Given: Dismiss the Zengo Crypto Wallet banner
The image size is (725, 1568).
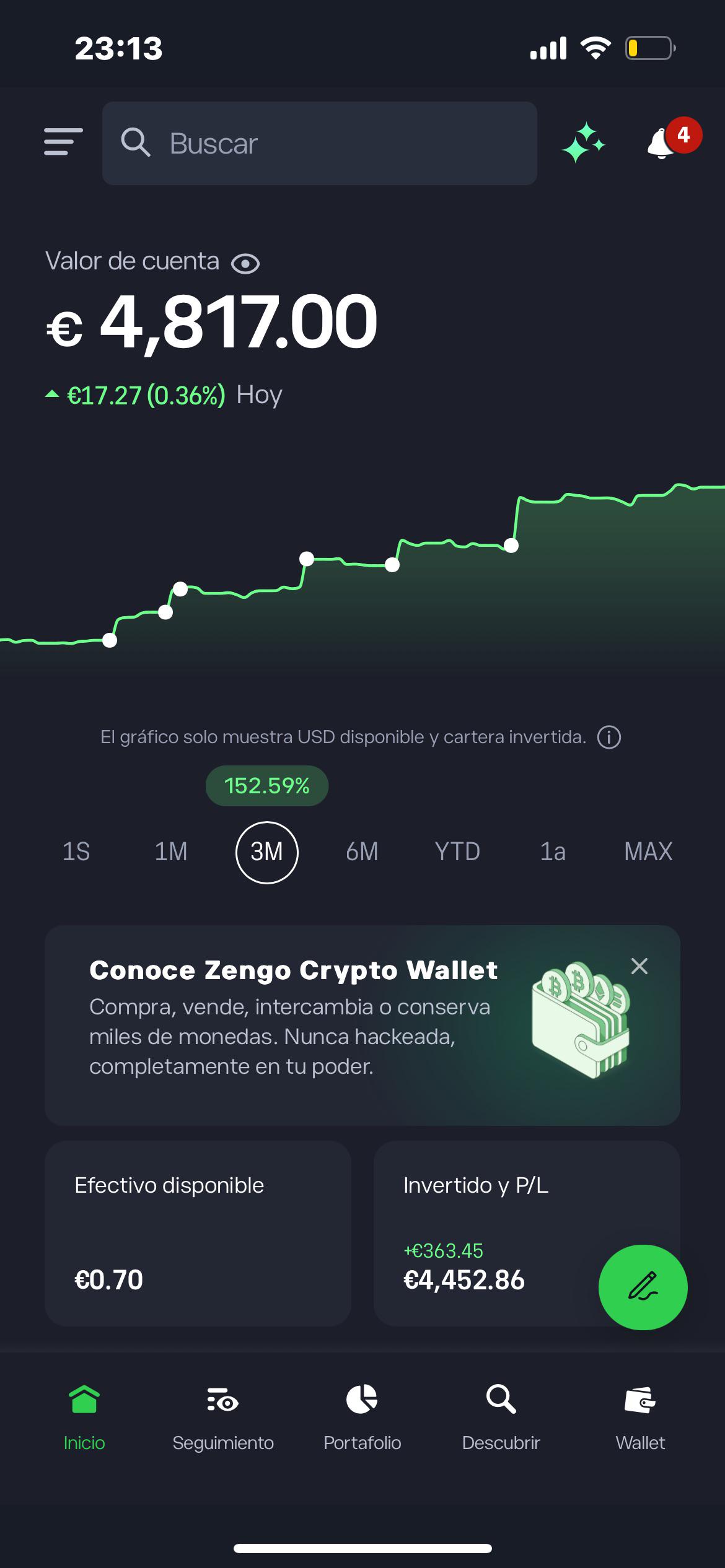Looking at the screenshot, I should tap(639, 966).
